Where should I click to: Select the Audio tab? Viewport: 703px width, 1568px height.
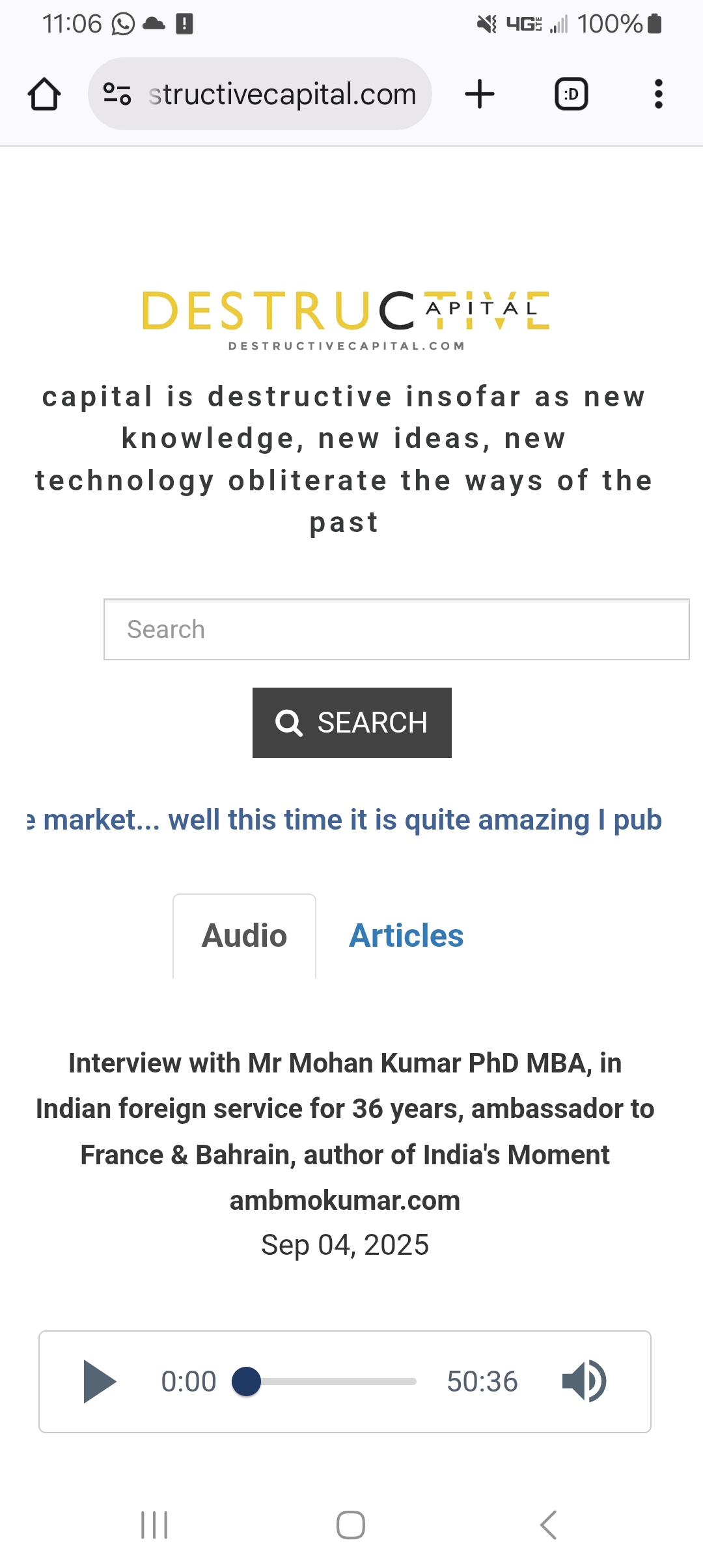pyautogui.click(x=244, y=936)
